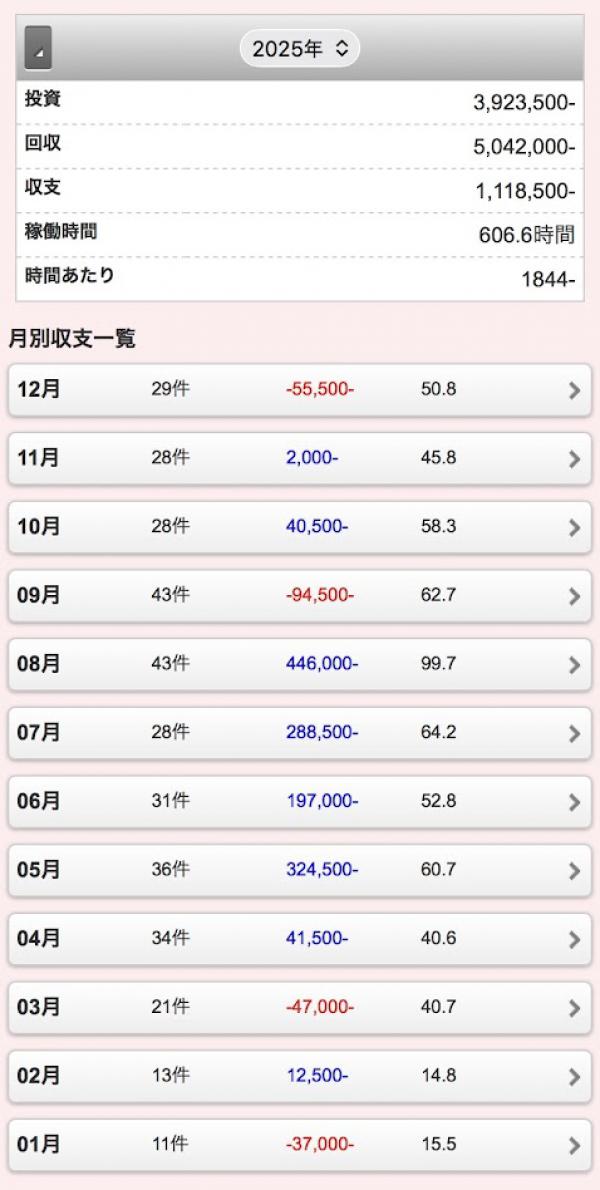The width and height of the screenshot is (600, 1190).
Task: Open the 11月 row with 28件
Action: (x=300, y=458)
